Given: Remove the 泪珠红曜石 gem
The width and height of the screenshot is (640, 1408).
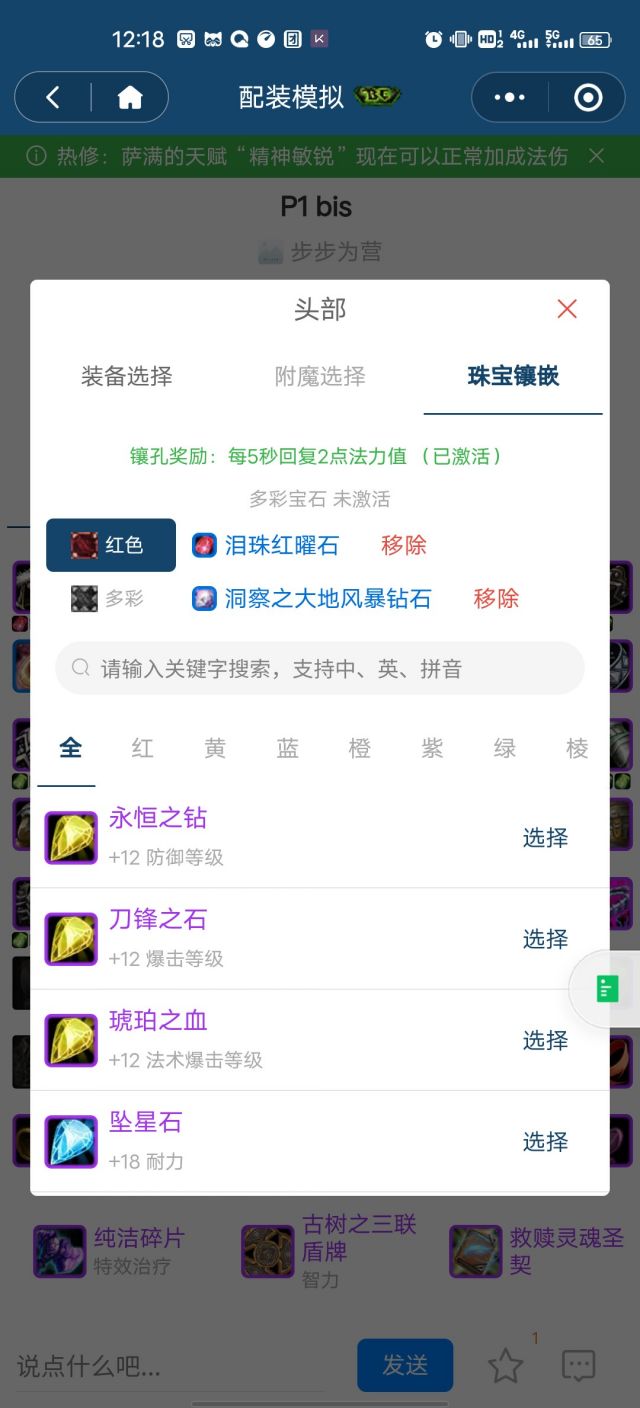Looking at the screenshot, I should (404, 545).
